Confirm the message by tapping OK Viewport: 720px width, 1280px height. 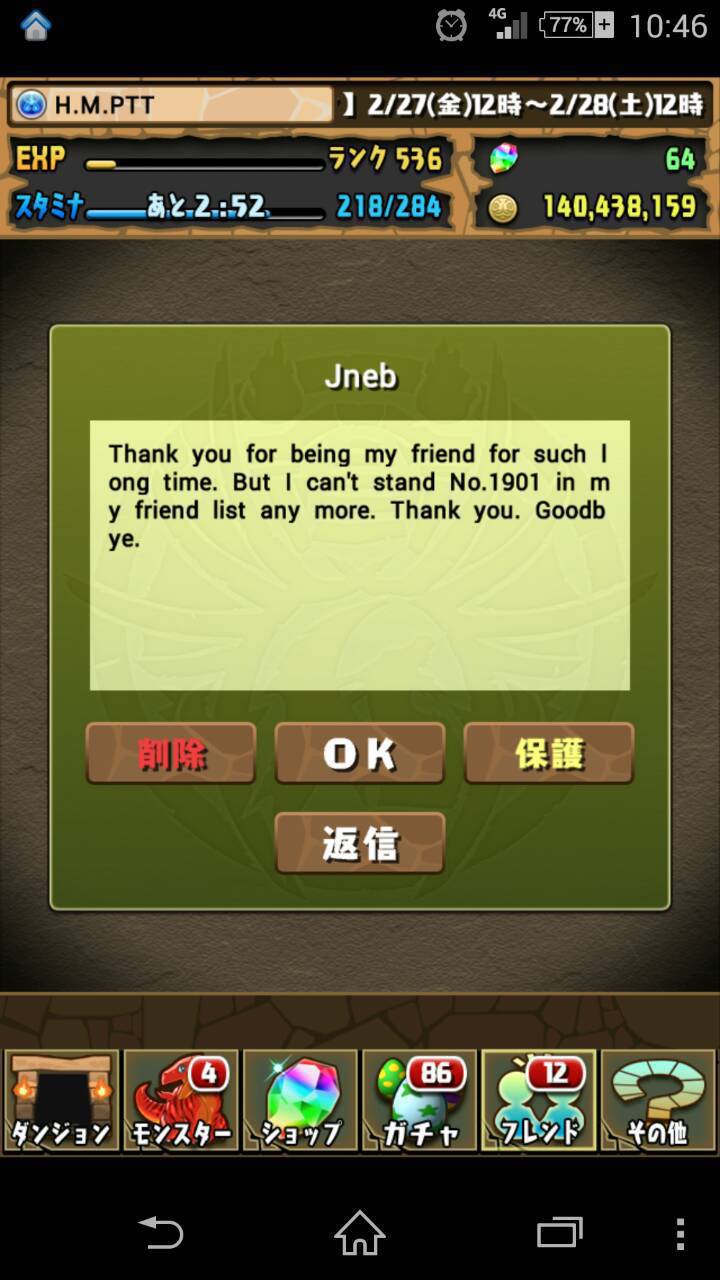(360, 754)
